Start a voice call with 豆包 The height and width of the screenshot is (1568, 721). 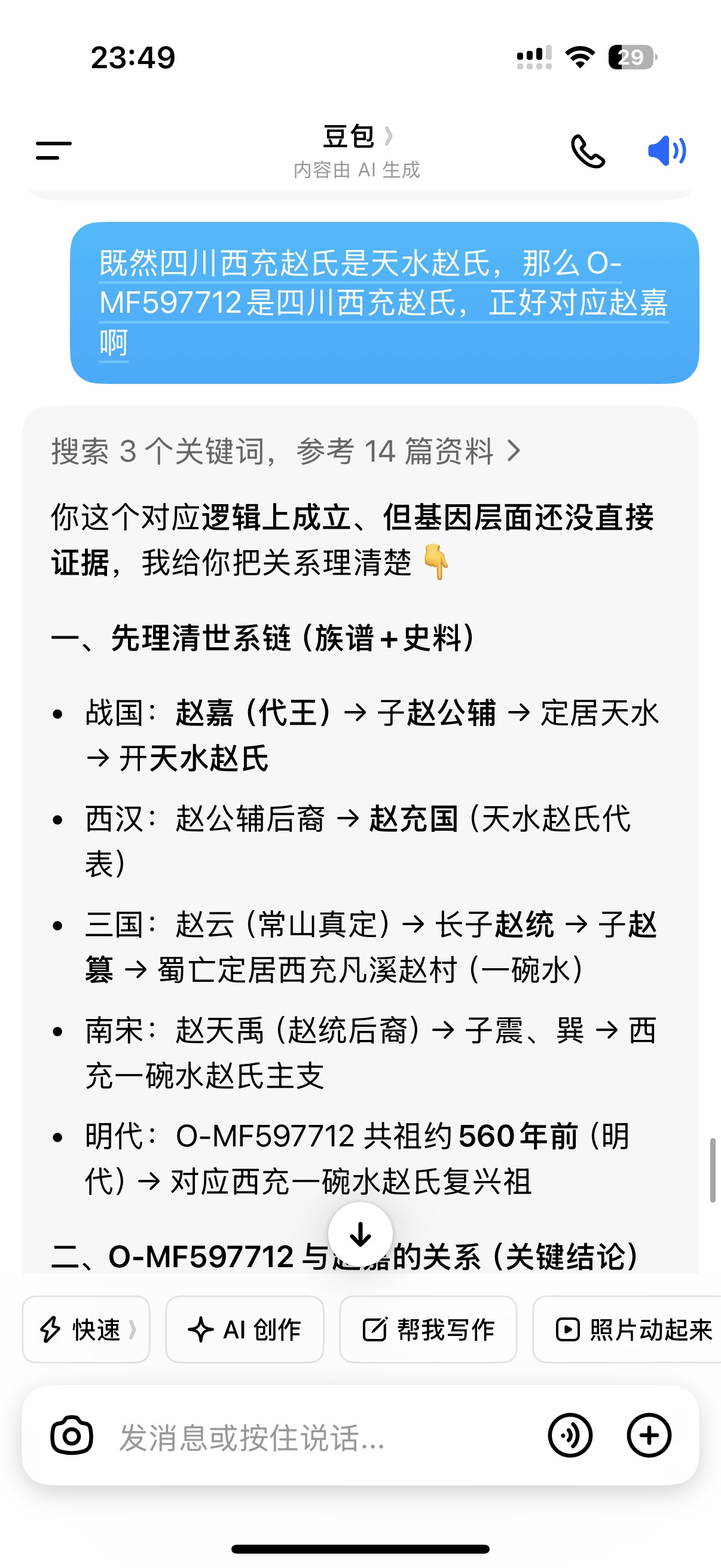point(588,151)
